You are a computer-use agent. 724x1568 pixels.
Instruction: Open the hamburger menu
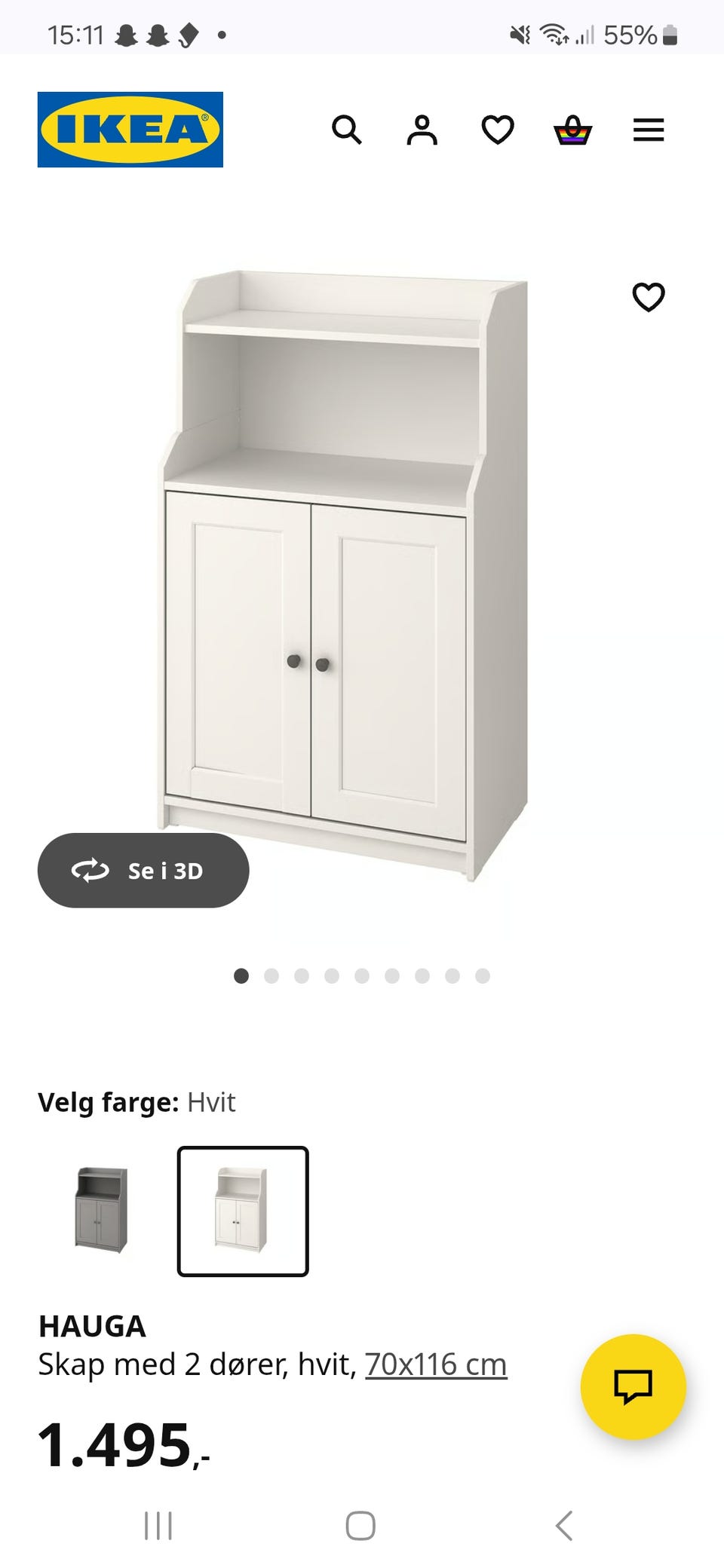pyautogui.click(x=649, y=130)
